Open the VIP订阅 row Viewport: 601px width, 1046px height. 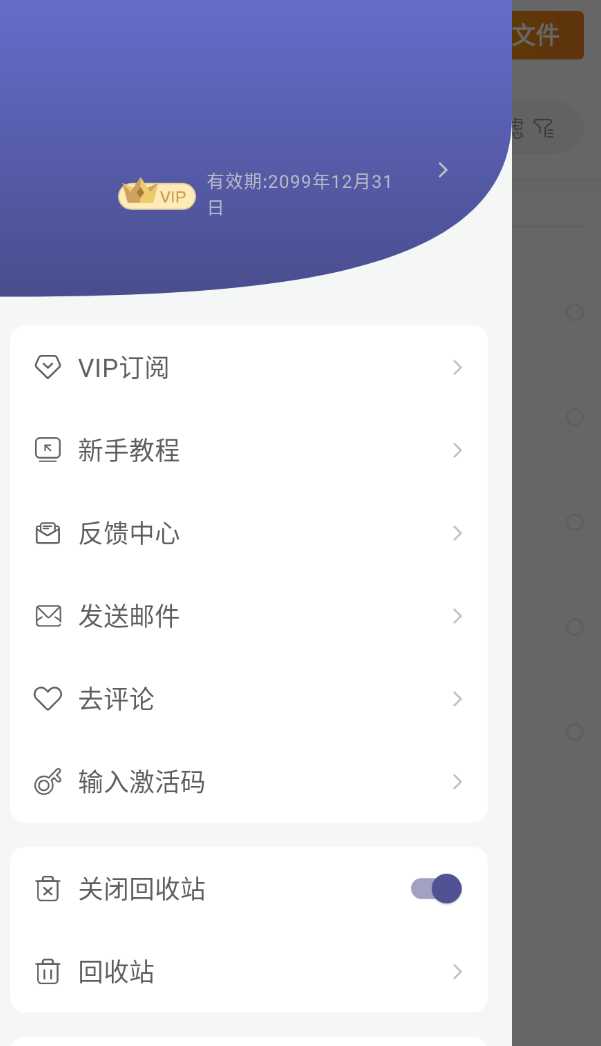click(248, 368)
